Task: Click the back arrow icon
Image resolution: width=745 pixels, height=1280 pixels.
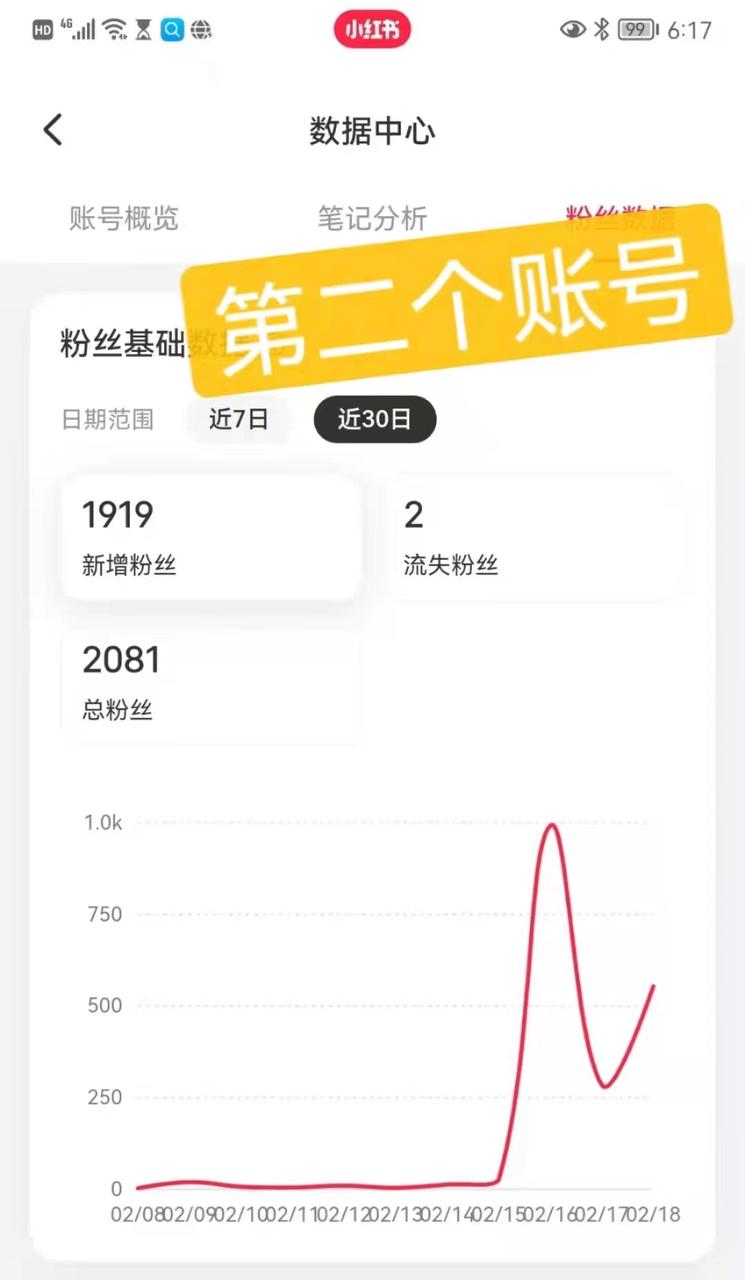Action: tap(52, 130)
